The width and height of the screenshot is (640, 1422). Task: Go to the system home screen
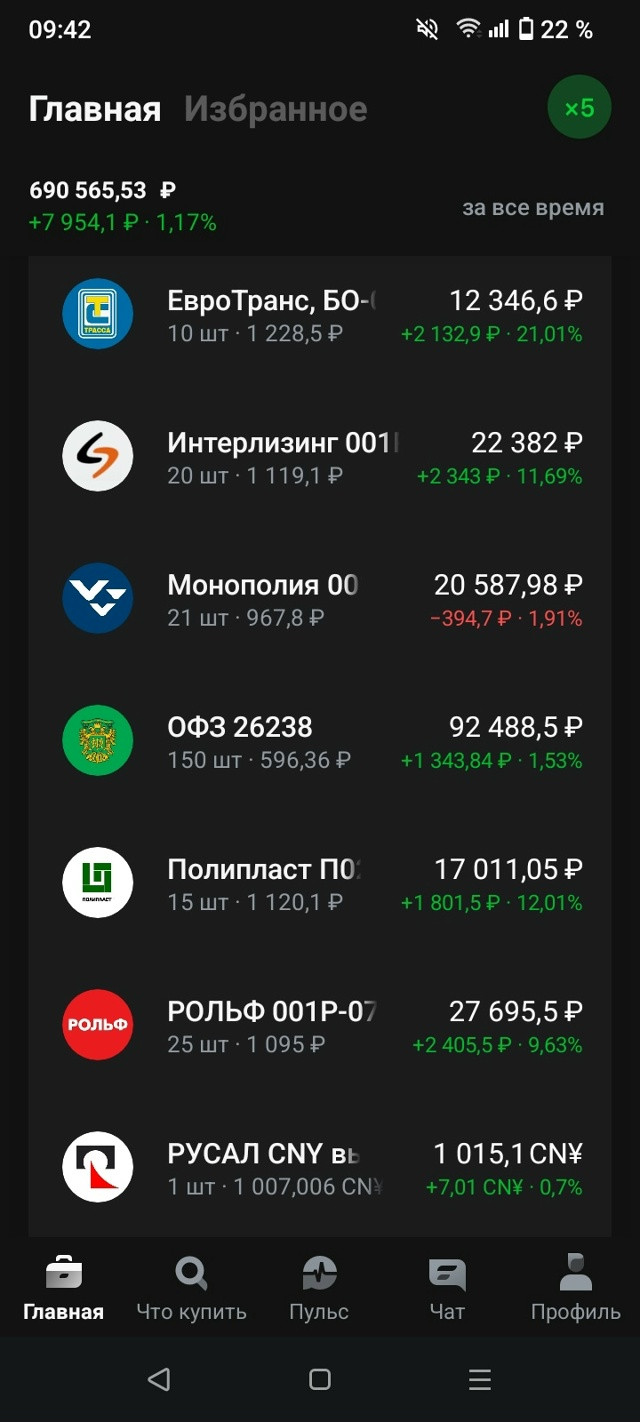(320, 1380)
